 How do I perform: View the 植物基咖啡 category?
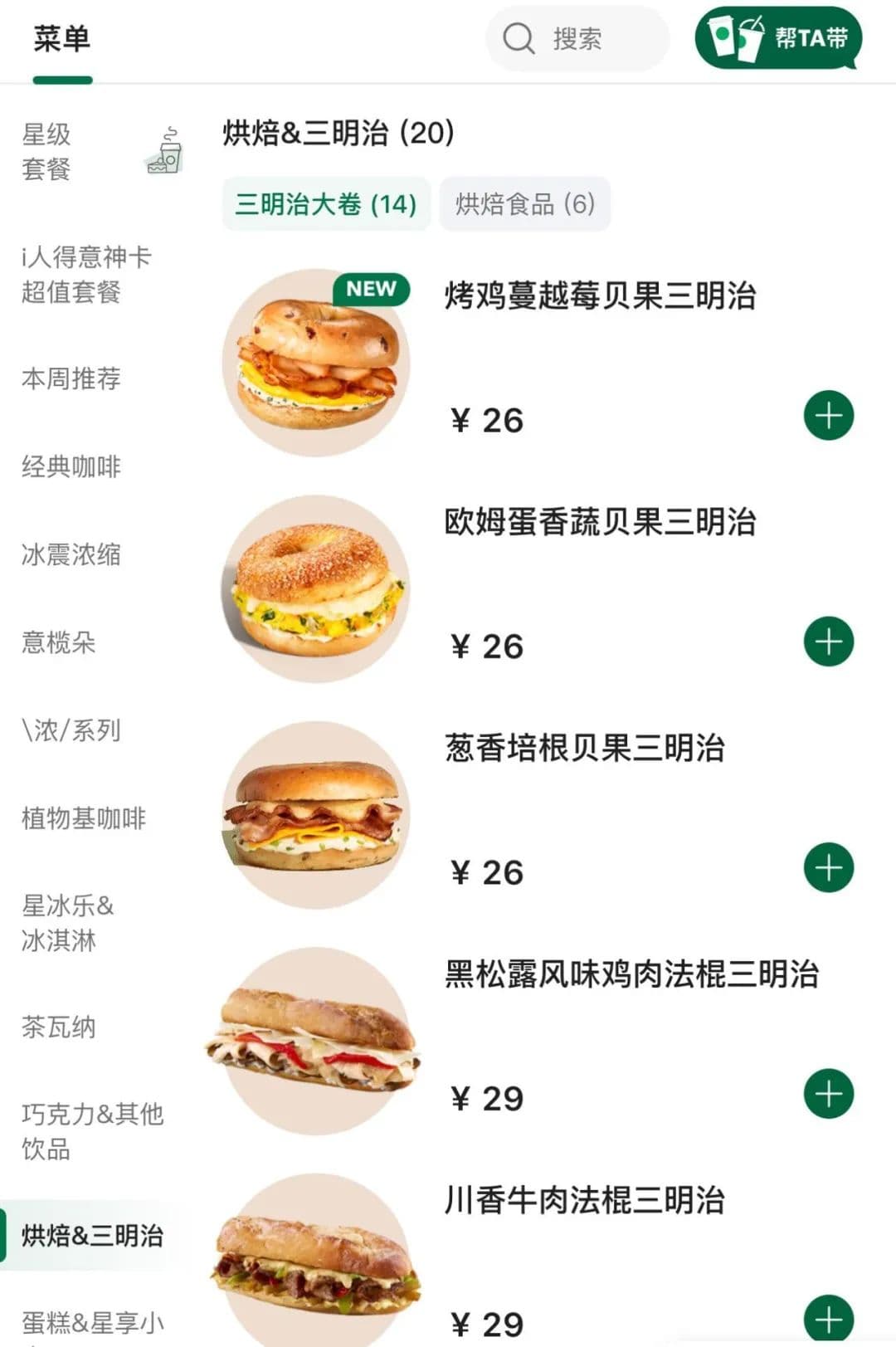[x=84, y=819]
